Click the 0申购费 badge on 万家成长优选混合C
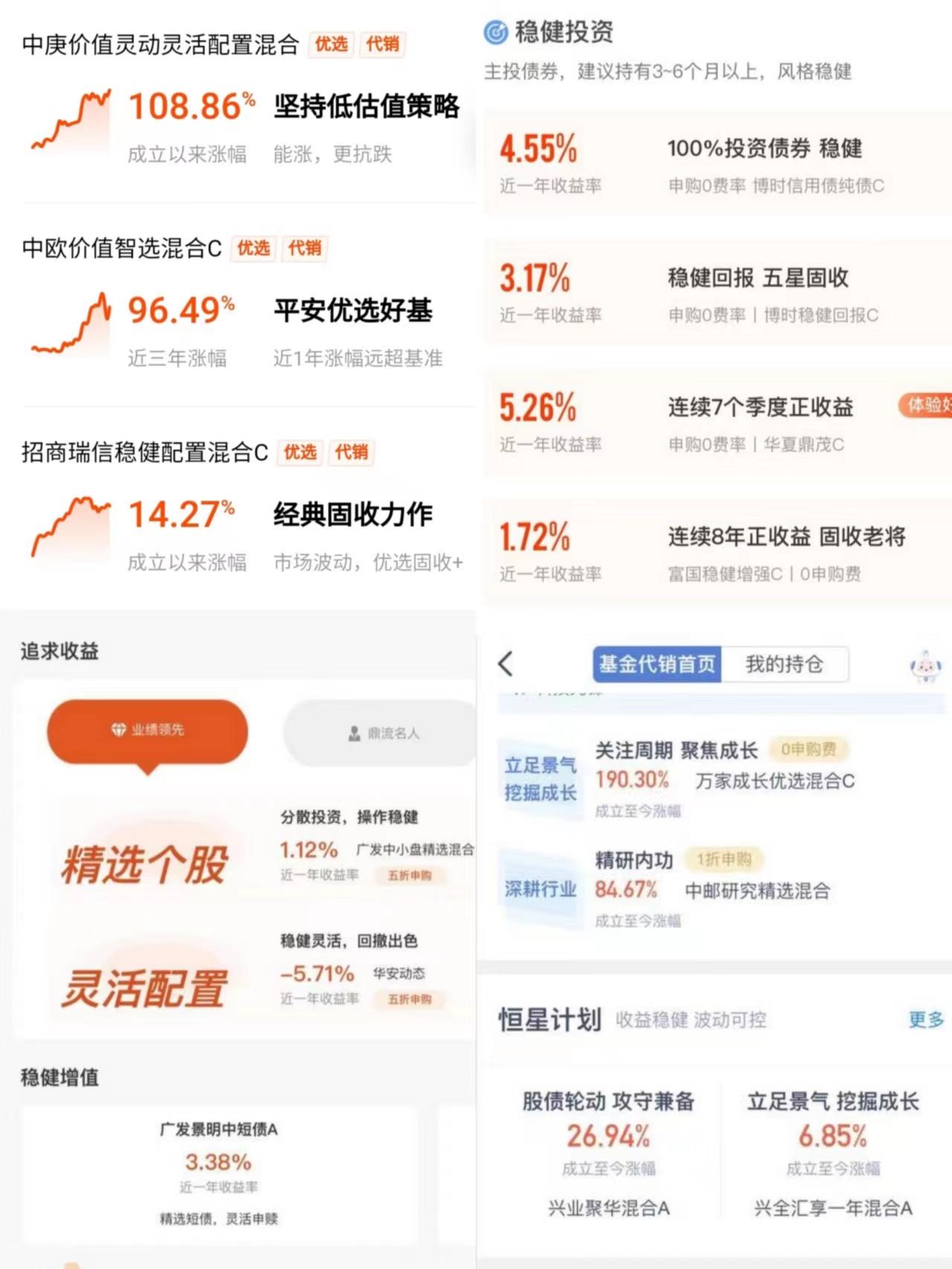Image resolution: width=952 pixels, height=1269 pixels. [807, 751]
